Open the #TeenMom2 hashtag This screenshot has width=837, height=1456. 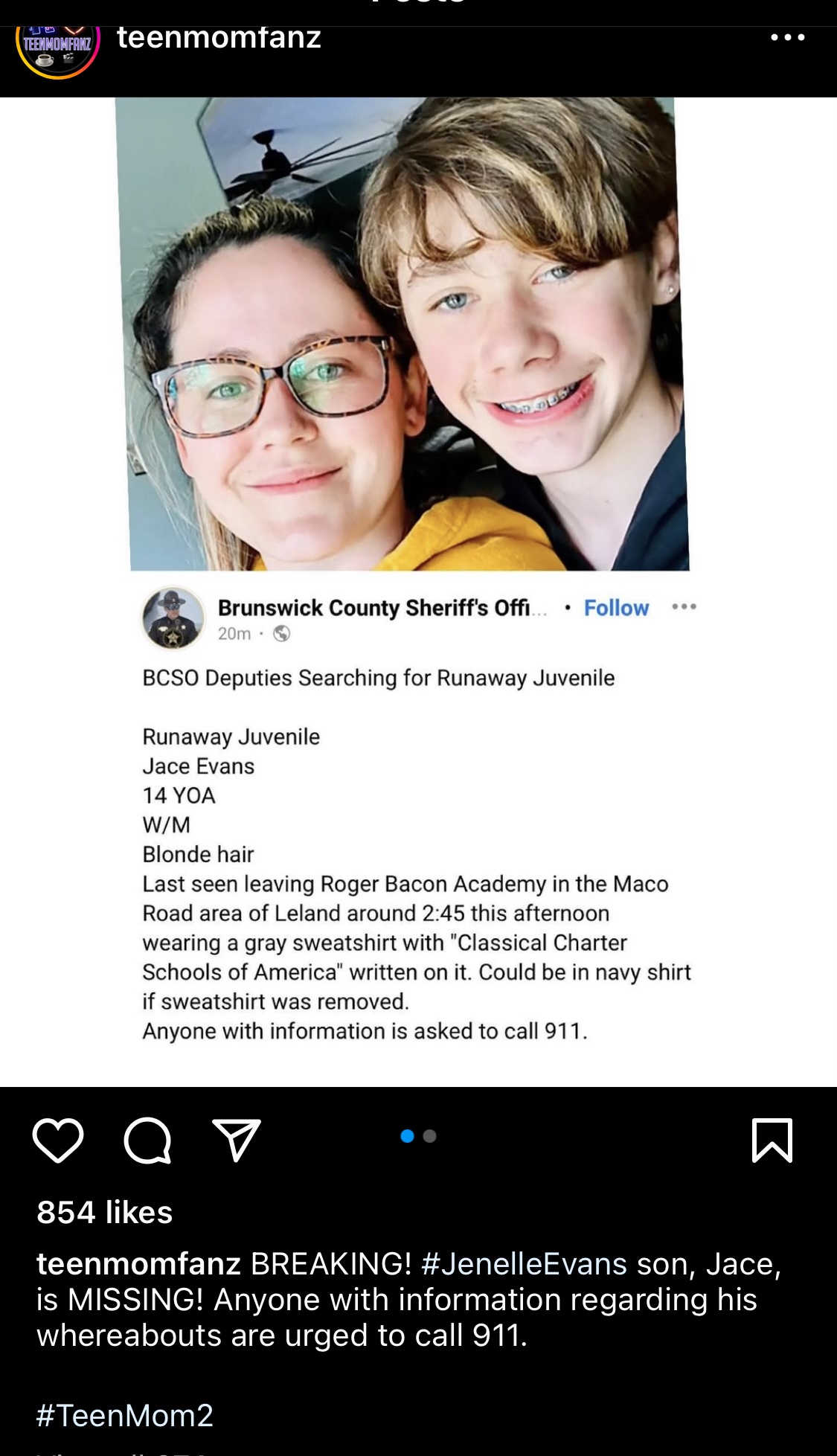click(125, 1415)
